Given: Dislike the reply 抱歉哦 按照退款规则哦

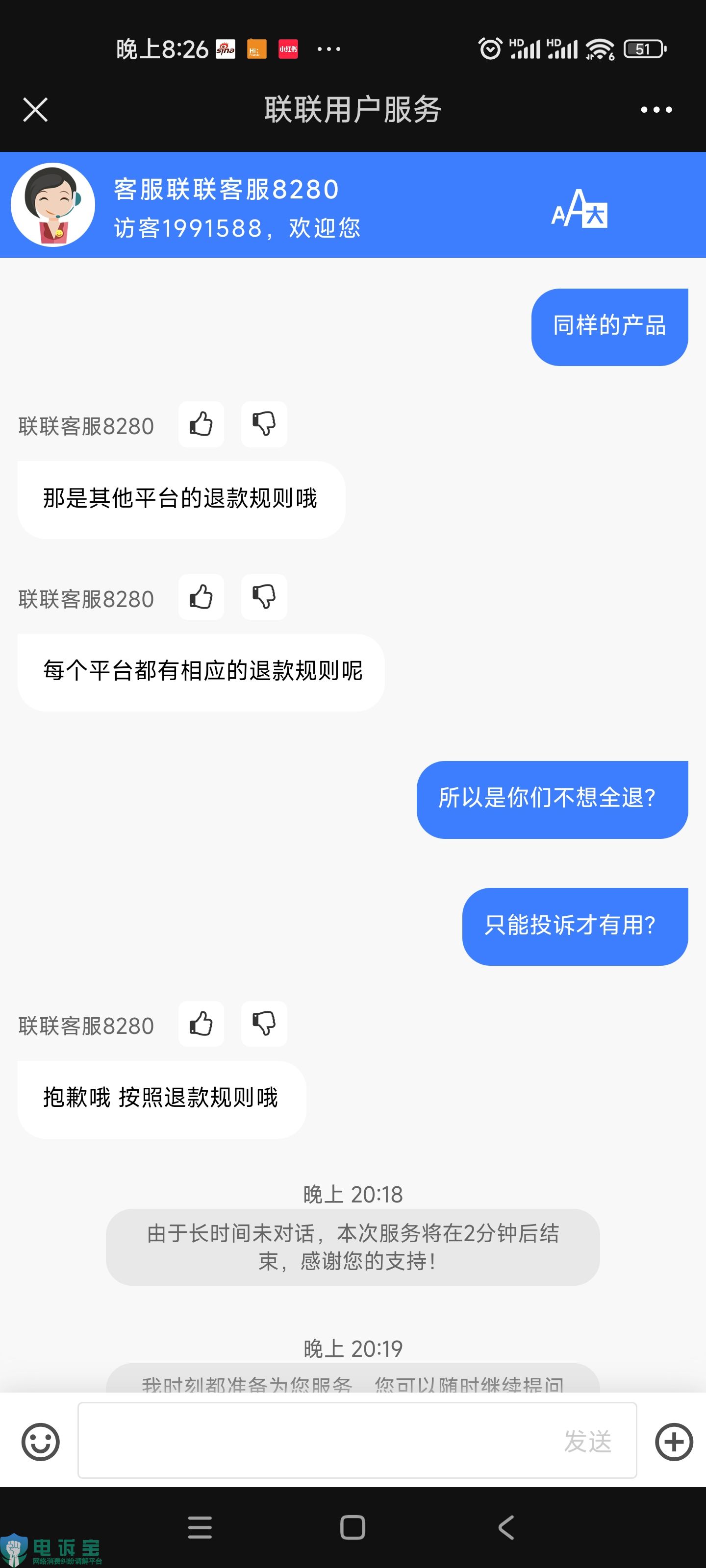Looking at the screenshot, I should [x=264, y=1024].
